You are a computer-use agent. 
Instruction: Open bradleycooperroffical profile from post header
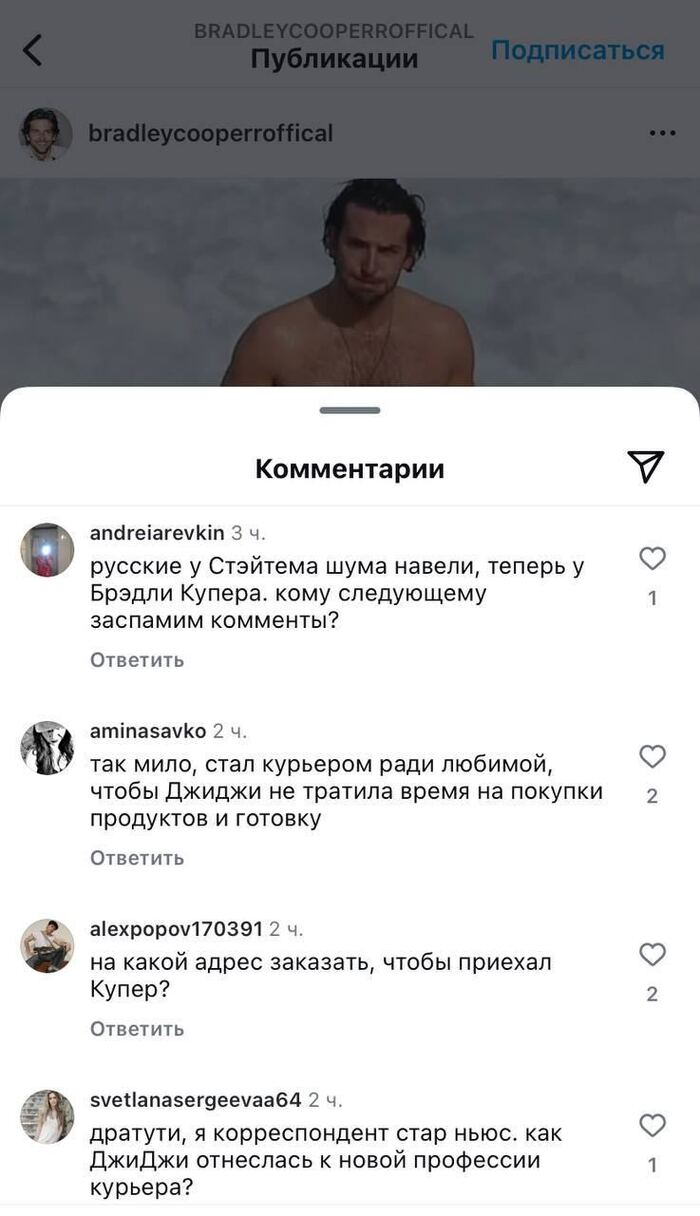(210, 133)
